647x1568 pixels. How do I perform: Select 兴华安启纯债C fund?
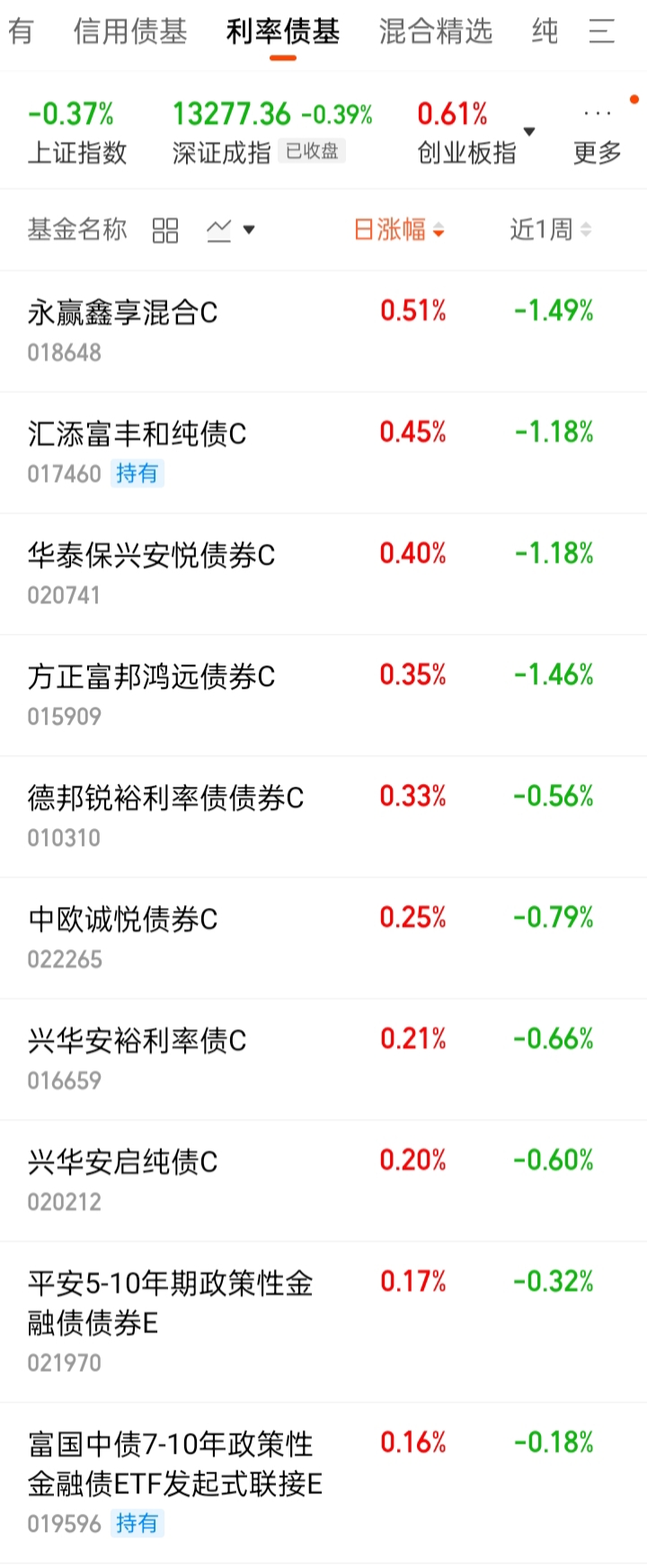point(123,1161)
